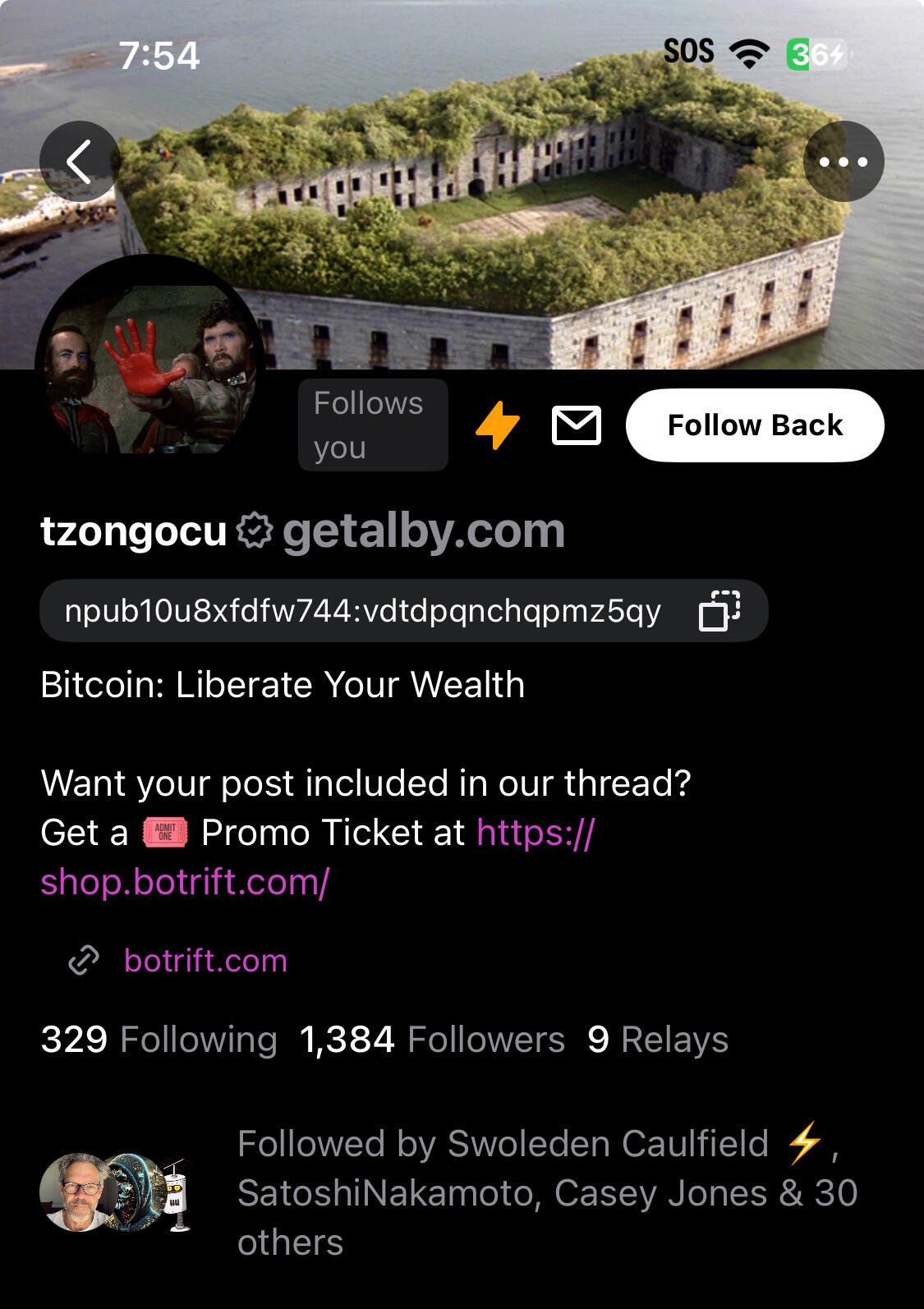This screenshot has height=1309, width=924.
Task: Copy the npub public key
Action: tap(719, 611)
